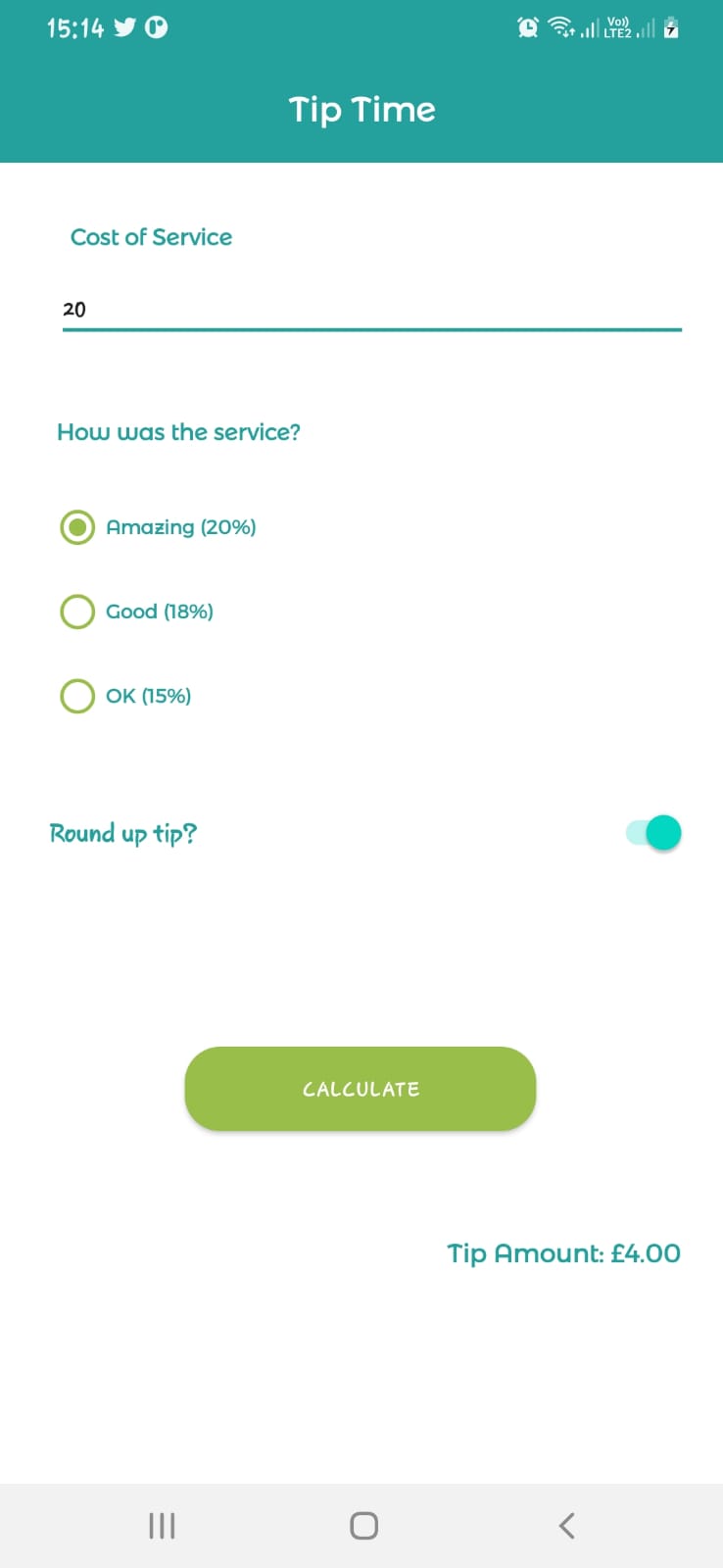This screenshot has height=1568, width=723.
Task: Click the Cost of Service input field
Action: [x=372, y=309]
